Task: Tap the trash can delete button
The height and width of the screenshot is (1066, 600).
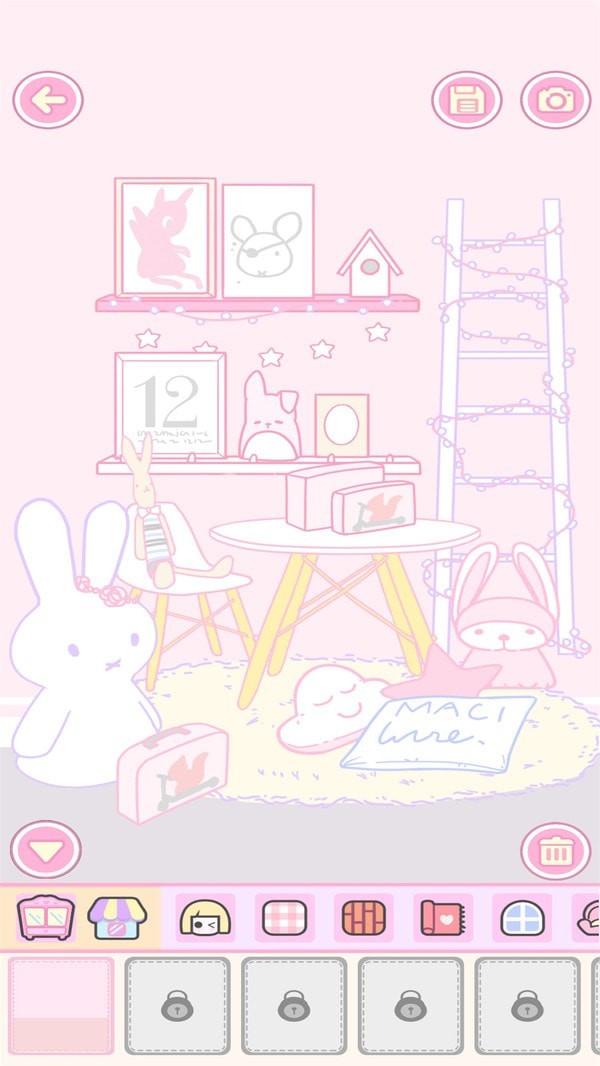Action: [556, 850]
